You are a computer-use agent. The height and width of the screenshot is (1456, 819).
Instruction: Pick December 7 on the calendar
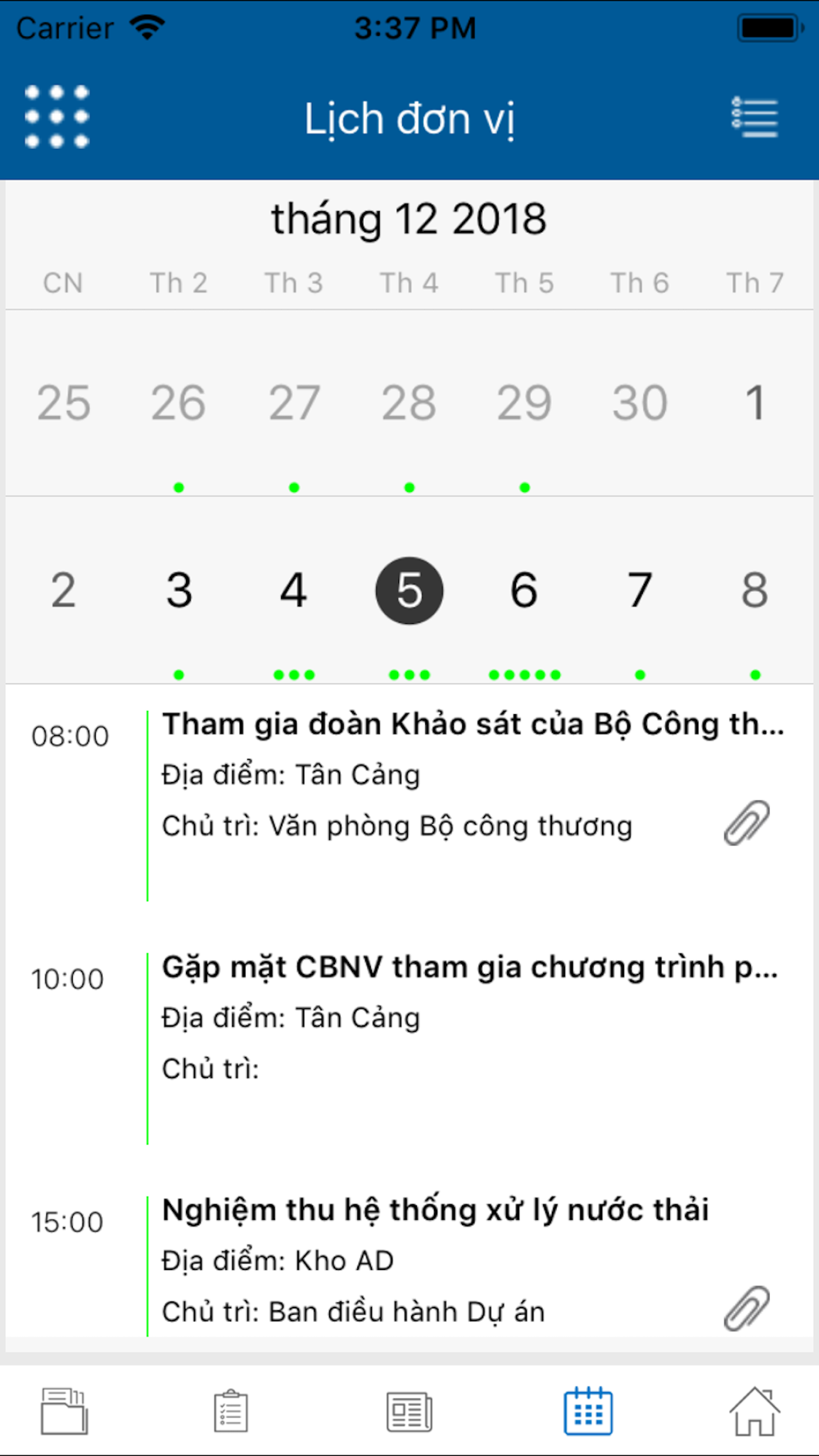click(x=640, y=590)
